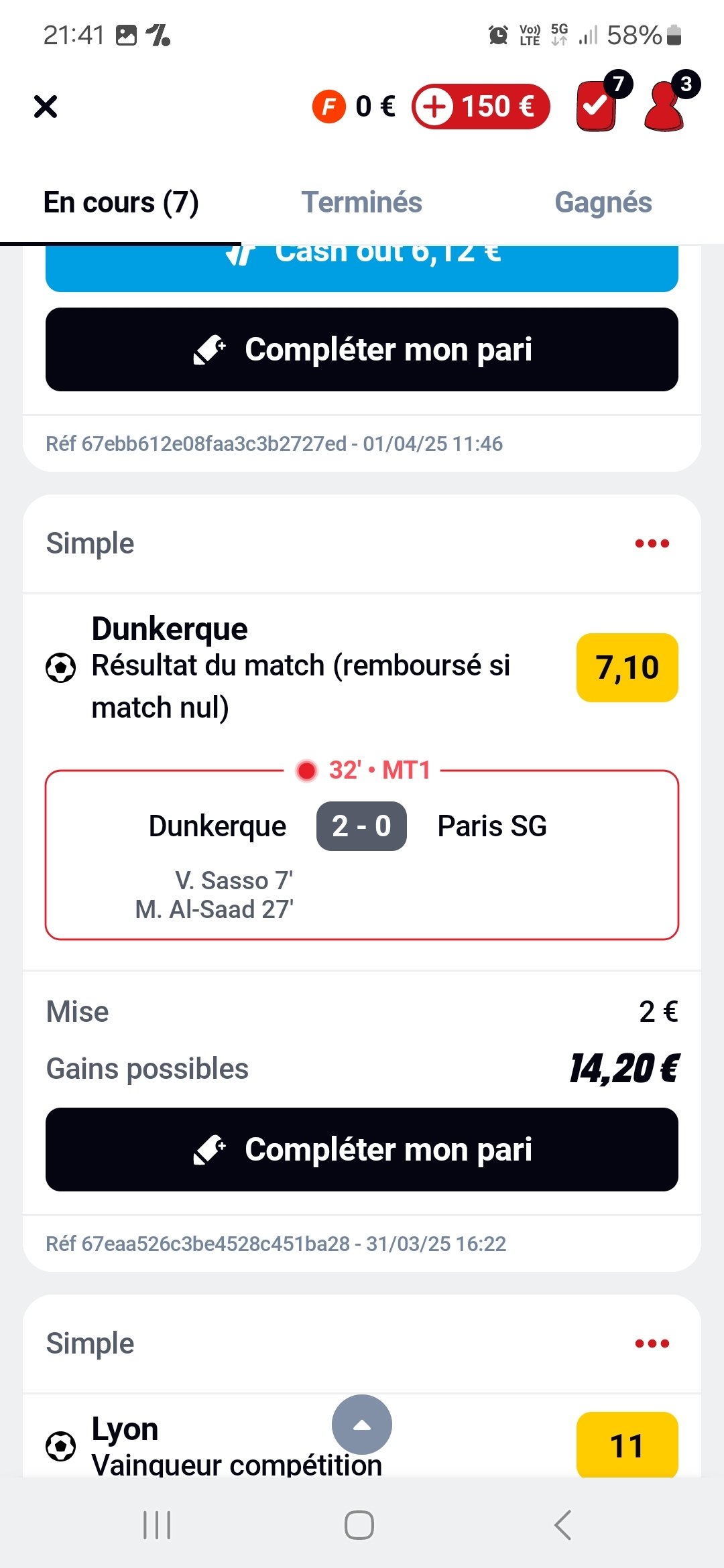This screenshot has width=724, height=1568.
Task: Open the Dunkerque vs Paris SG live match
Action: coord(362,854)
